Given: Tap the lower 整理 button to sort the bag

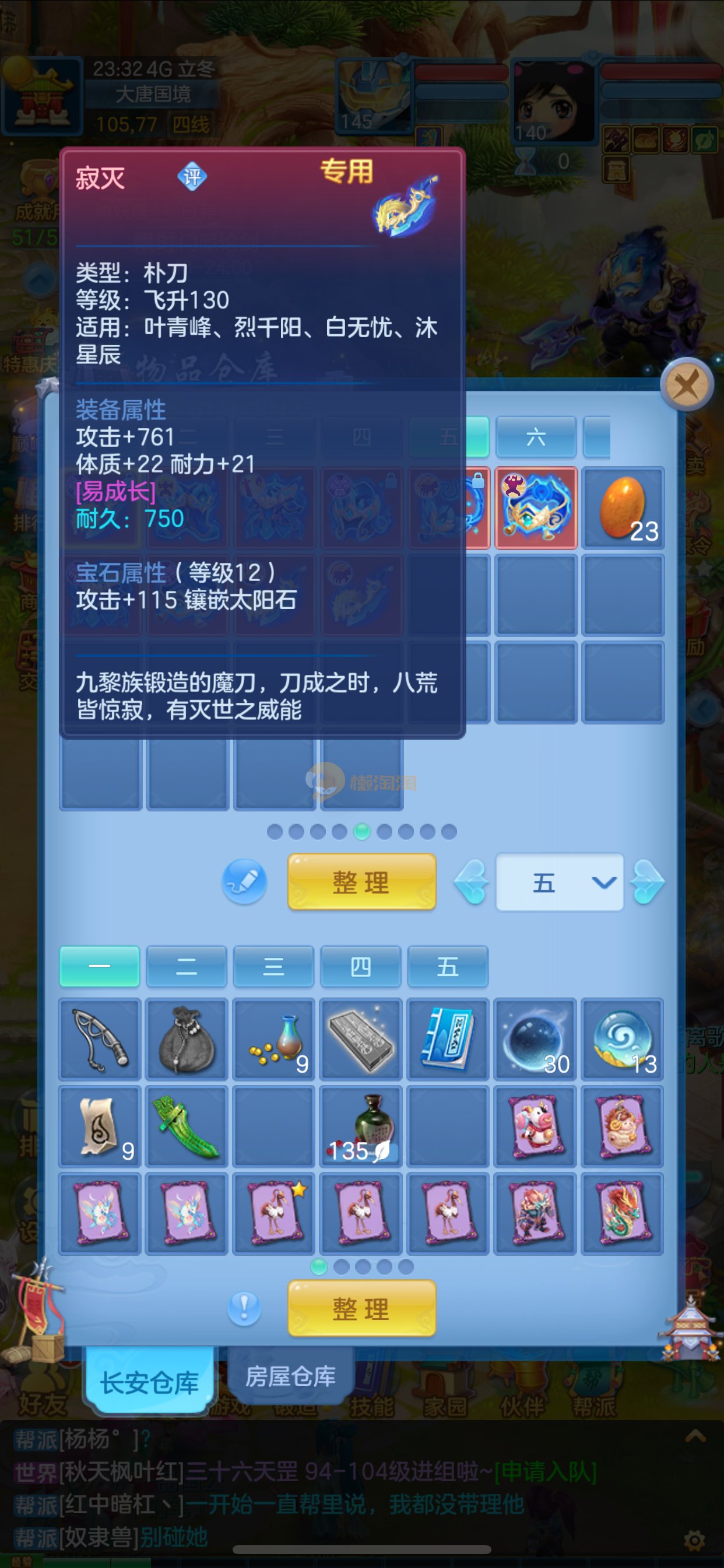Looking at the screenshot, I should click(361, 1308).
